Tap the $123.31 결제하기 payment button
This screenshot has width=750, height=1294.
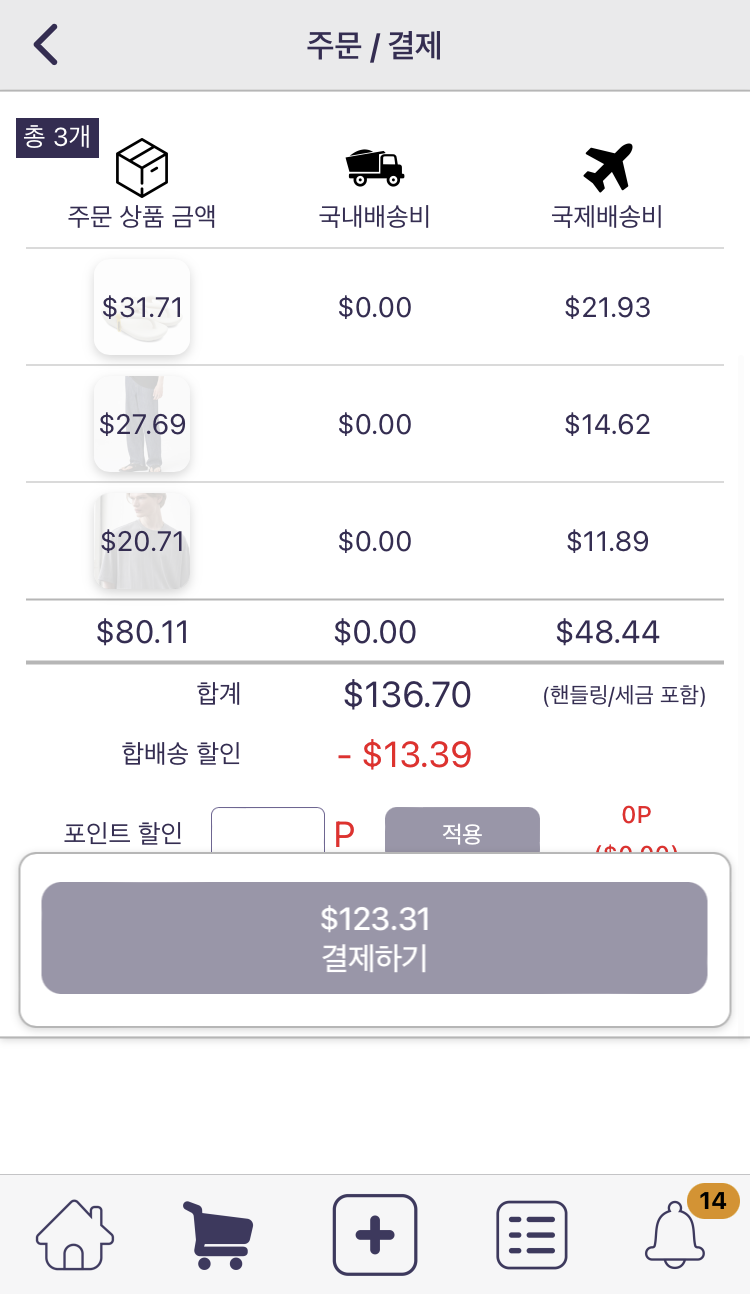(x=374, y=938)
